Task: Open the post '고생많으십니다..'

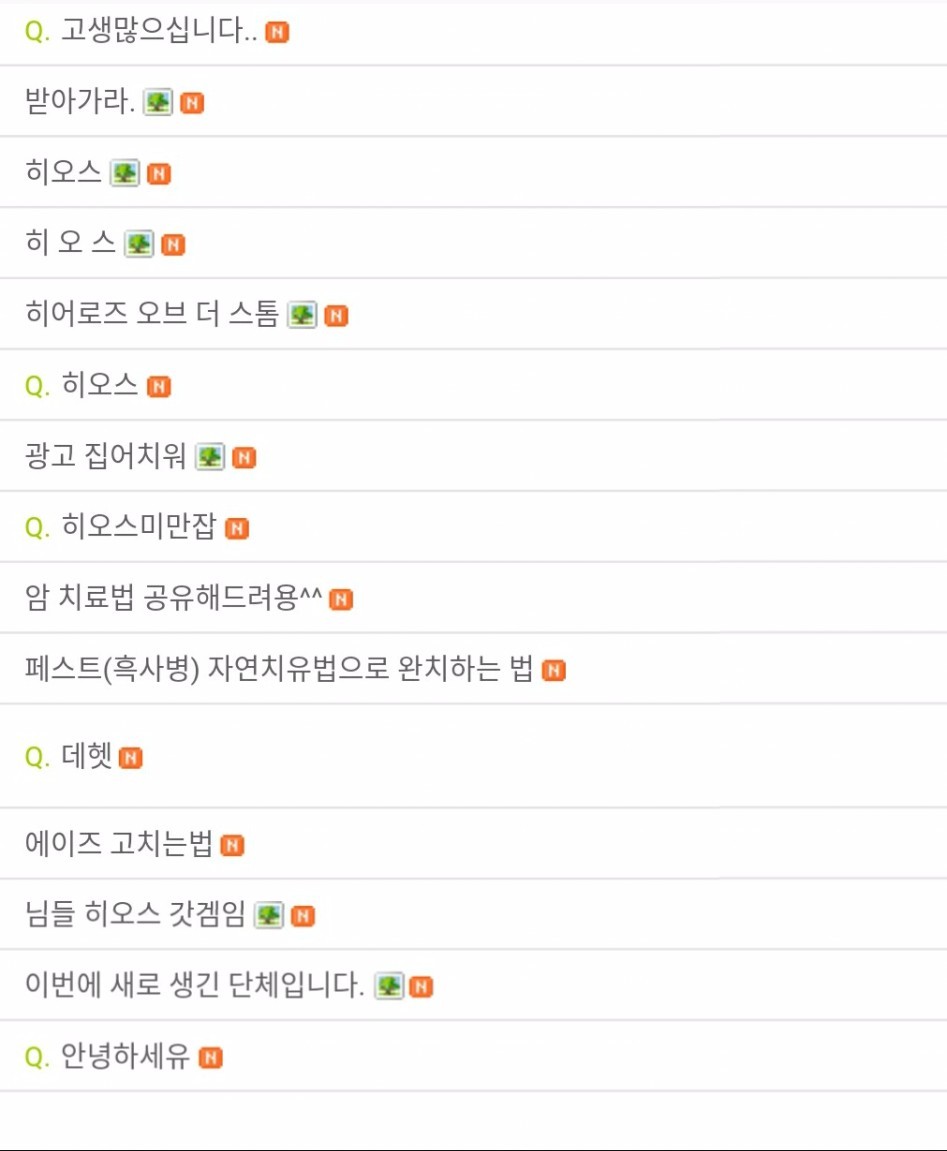Action: [x=160, y=32]
